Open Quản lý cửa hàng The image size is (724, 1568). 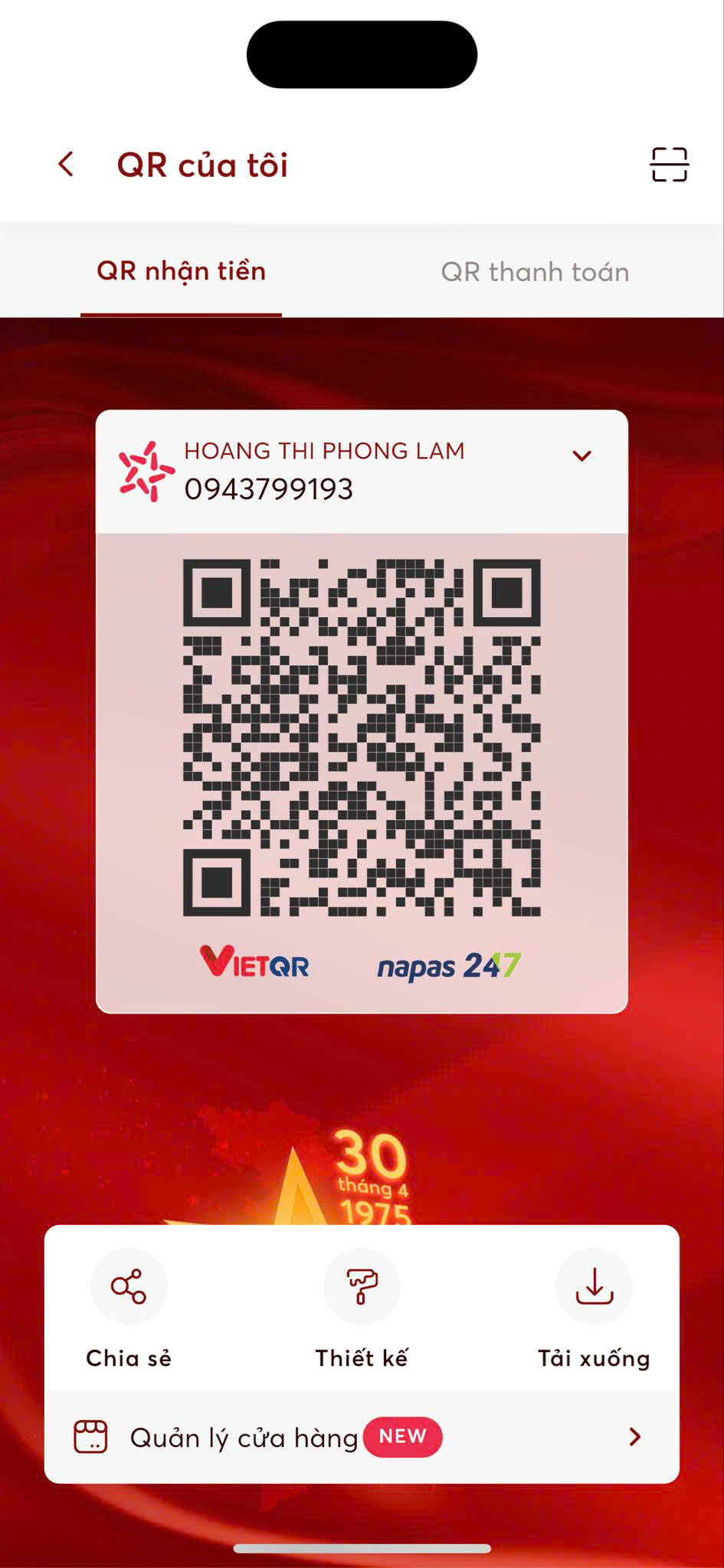click(362, 1437)
